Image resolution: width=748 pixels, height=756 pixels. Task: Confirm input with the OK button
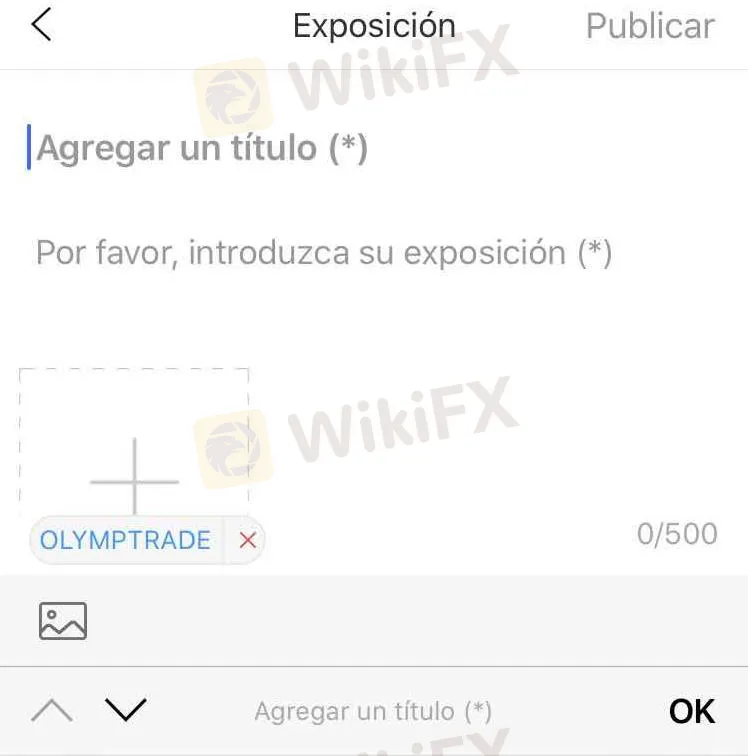pyautogui.click(x=692, y=711)
